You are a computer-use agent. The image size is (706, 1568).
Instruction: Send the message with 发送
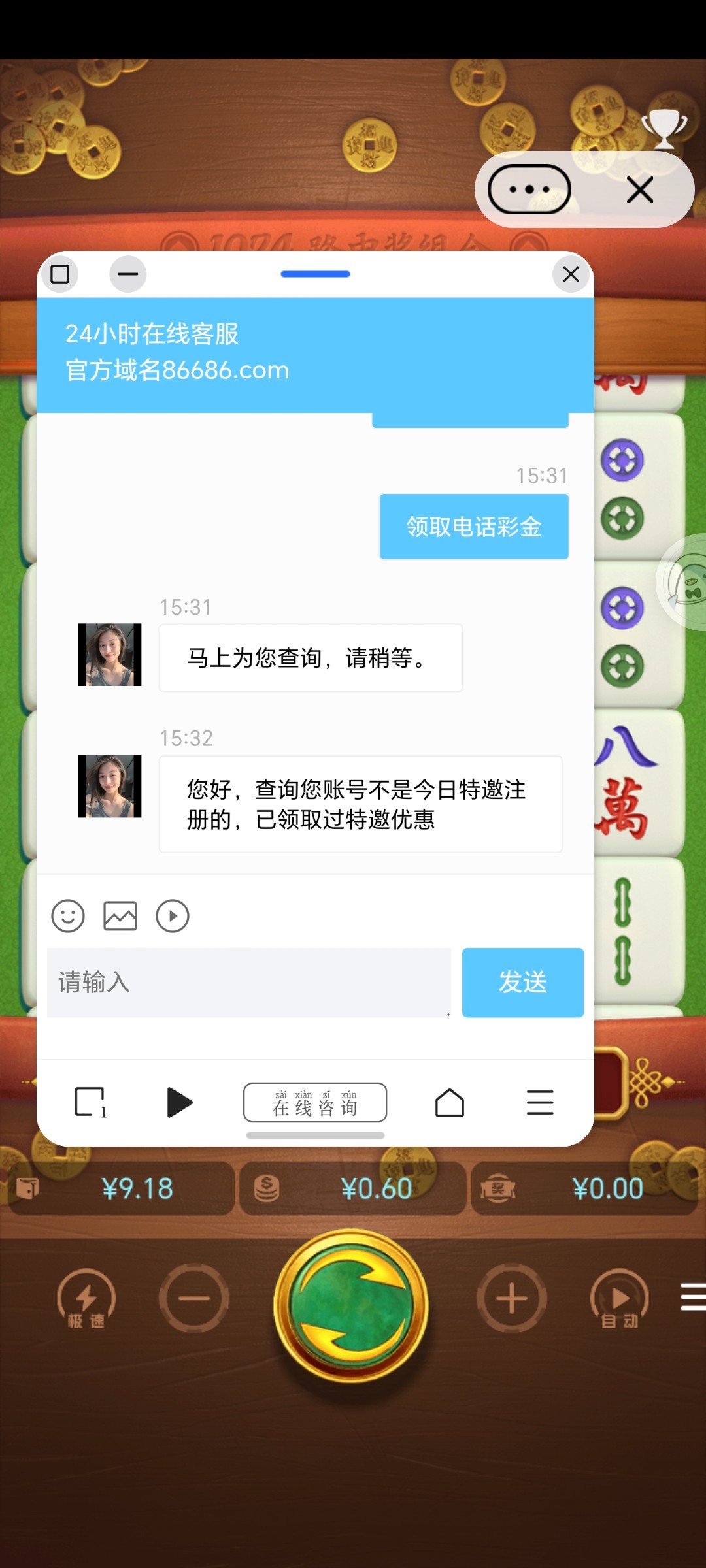(x=522, y=983)
